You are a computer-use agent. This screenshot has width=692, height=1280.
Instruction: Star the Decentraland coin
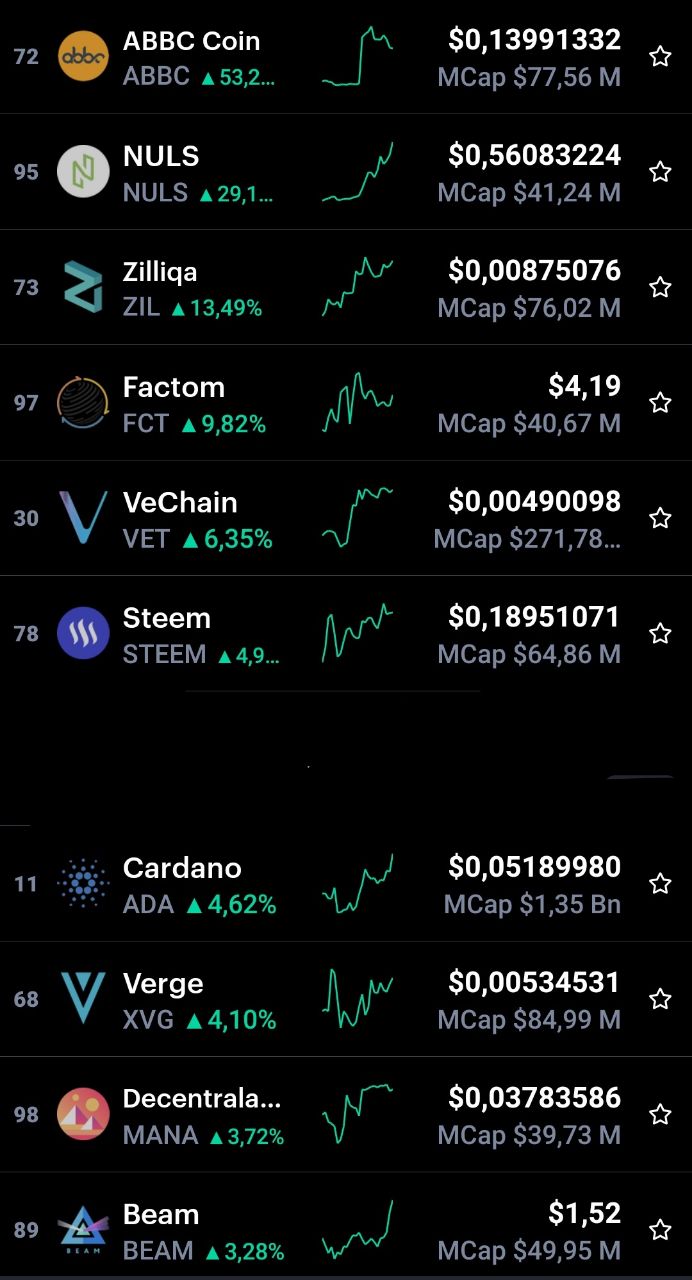pyautogui.click(x=660, y=1114)
